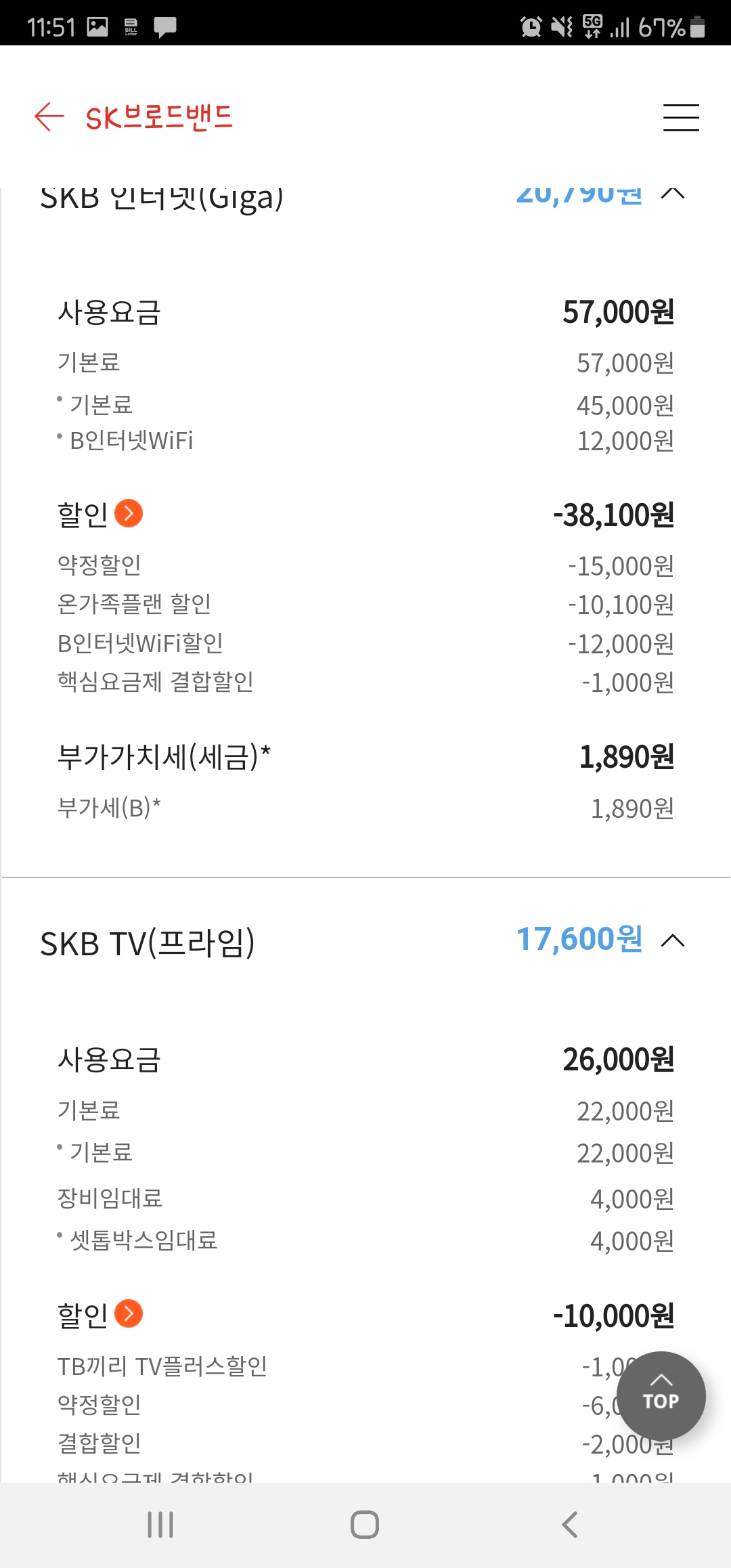The image size is (731, 1568).
Task: Open 할인 details under SKB 인터넷
Action: [129, 514]
